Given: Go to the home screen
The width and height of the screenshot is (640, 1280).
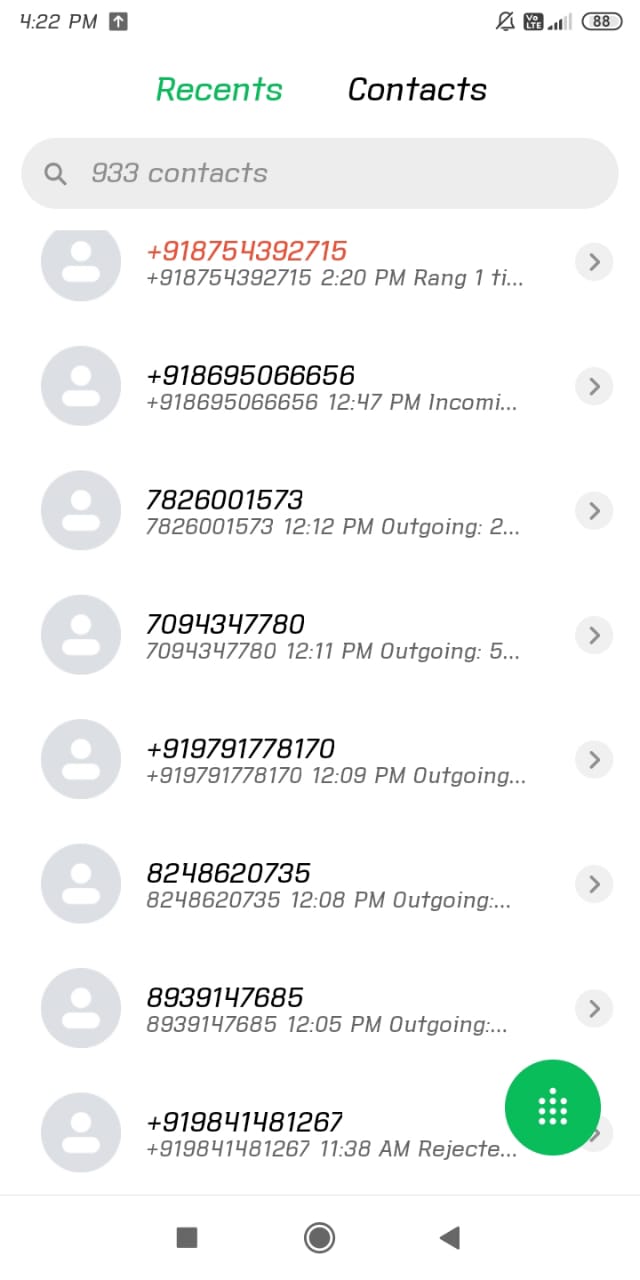Looking at the screenshot, I should pyautogui.click(x=319, y=1238).
